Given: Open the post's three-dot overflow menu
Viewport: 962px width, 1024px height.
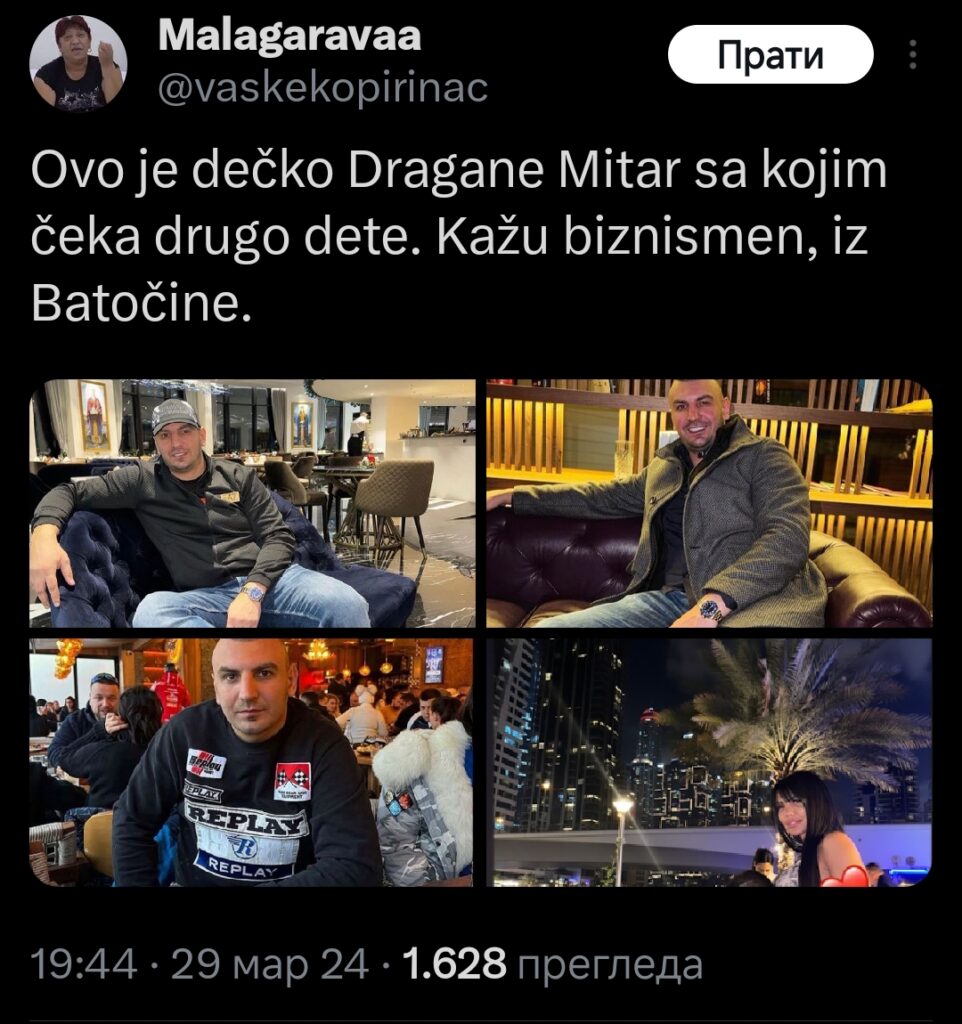Looking at the screenshot, I should pos(913,55).
